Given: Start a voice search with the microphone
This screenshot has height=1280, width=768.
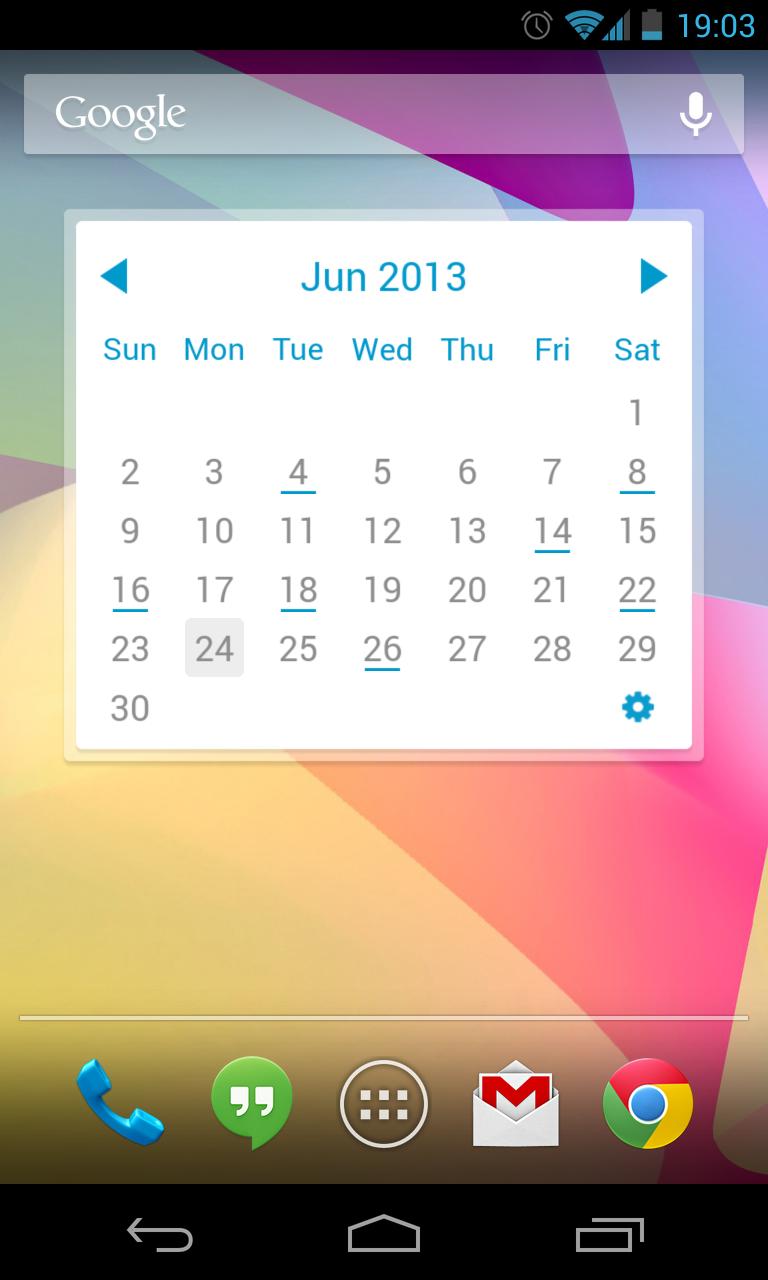Looking at the screenshot, I should [x=694, y=114].
